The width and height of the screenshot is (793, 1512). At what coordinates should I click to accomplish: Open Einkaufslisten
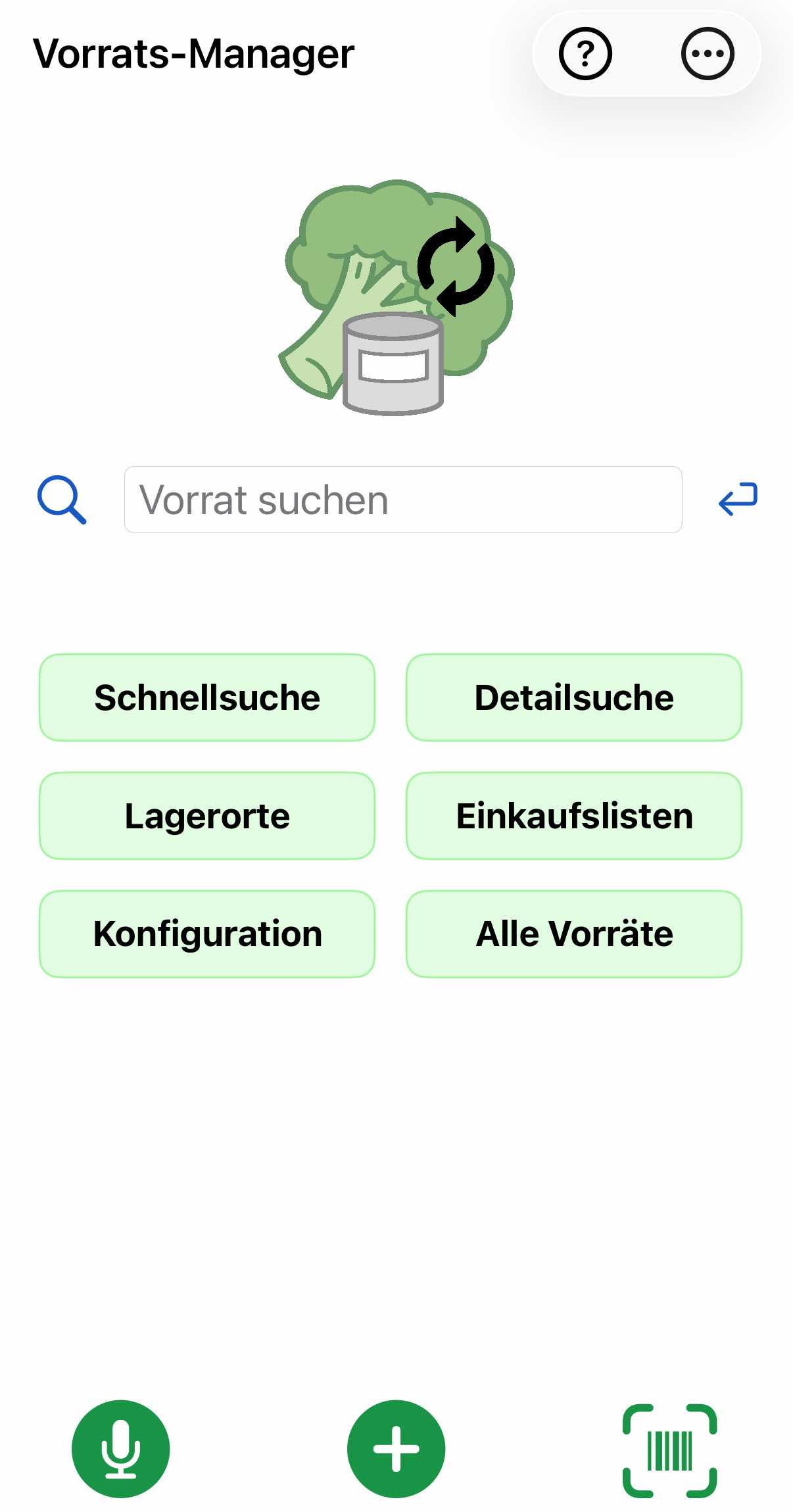[574, 816]
